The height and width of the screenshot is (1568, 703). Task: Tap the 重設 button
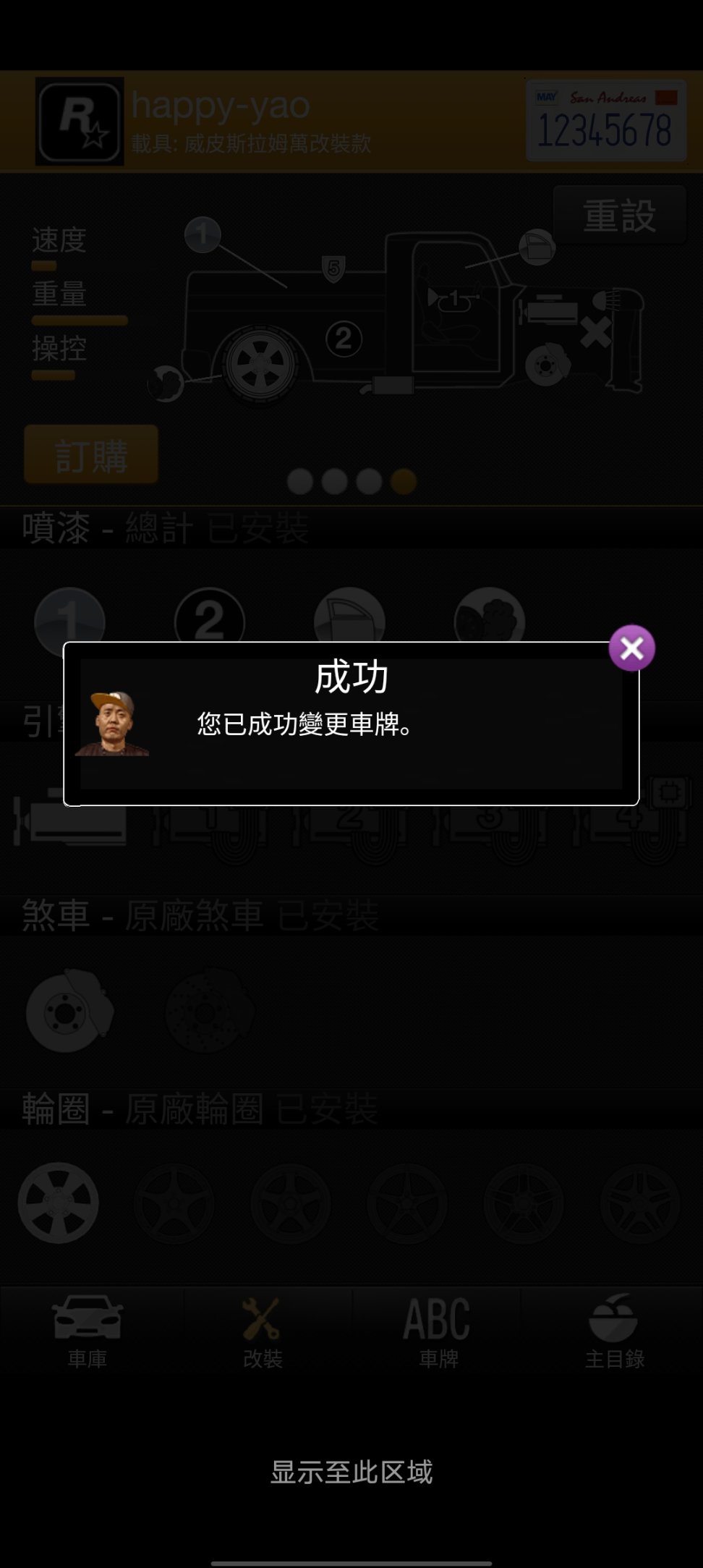point(619,215)
